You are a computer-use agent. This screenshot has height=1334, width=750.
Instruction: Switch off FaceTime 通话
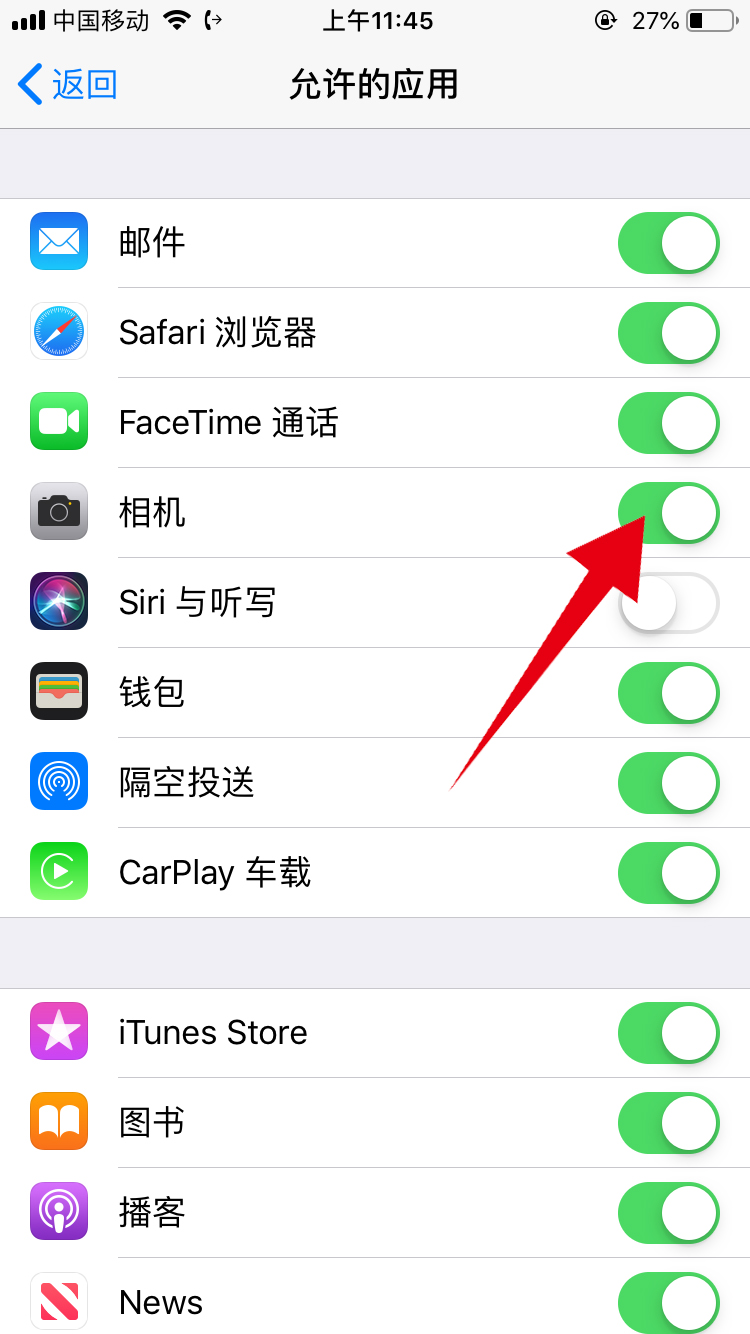pyautogui.click(x=668, y=423)
